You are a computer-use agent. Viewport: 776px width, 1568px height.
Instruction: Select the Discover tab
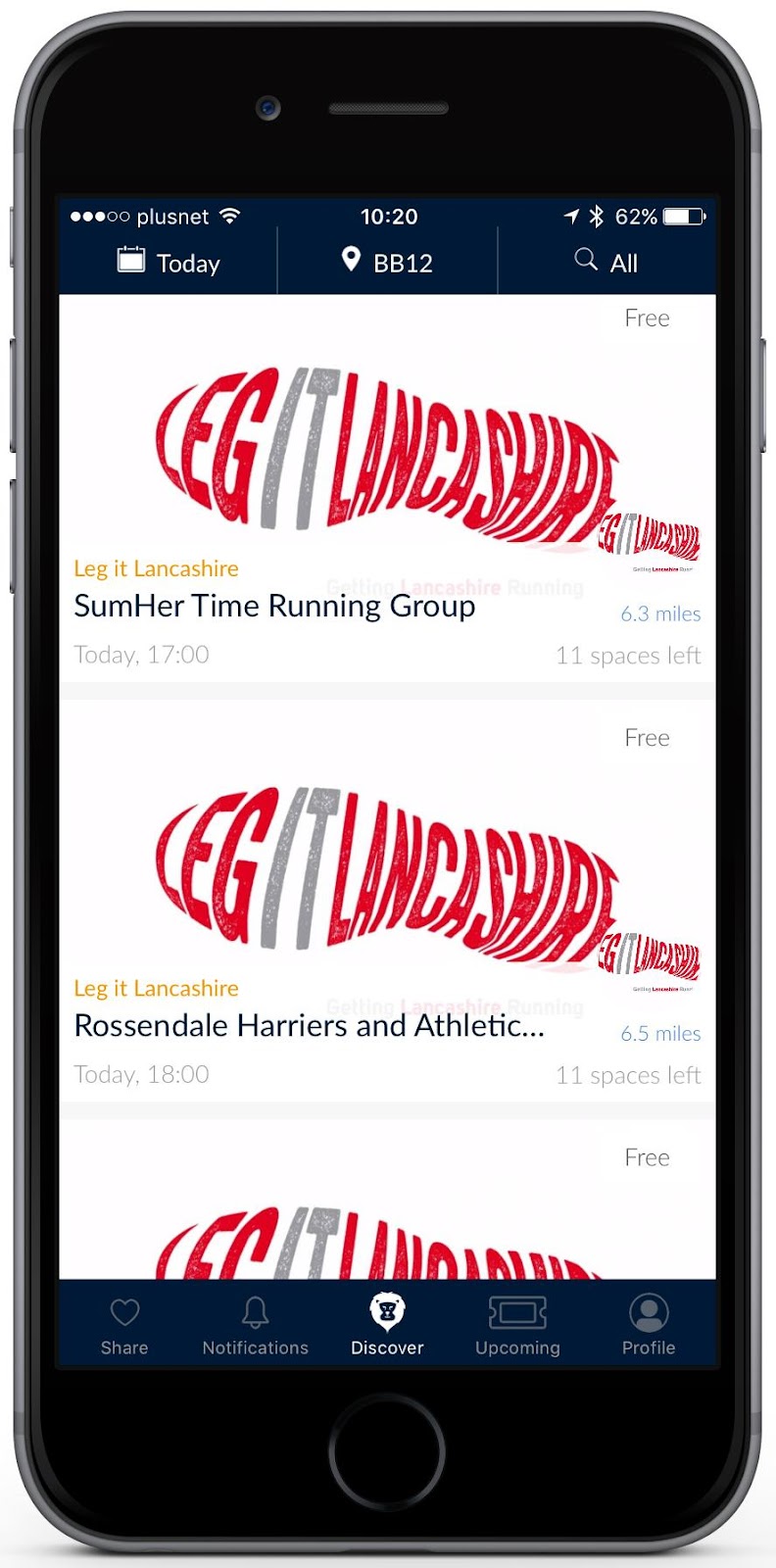coord(387,1326)
